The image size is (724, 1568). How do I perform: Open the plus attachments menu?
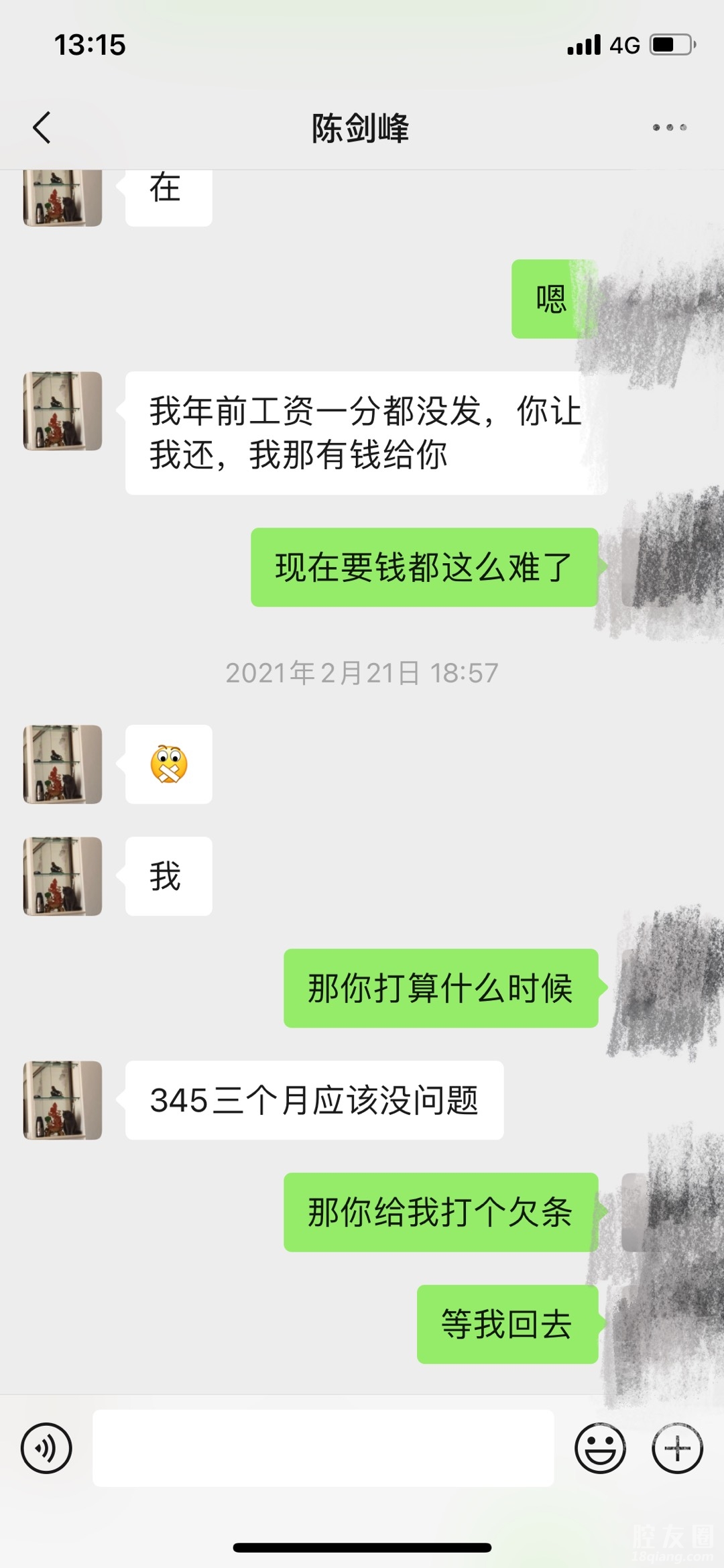tap(677, 1448)
